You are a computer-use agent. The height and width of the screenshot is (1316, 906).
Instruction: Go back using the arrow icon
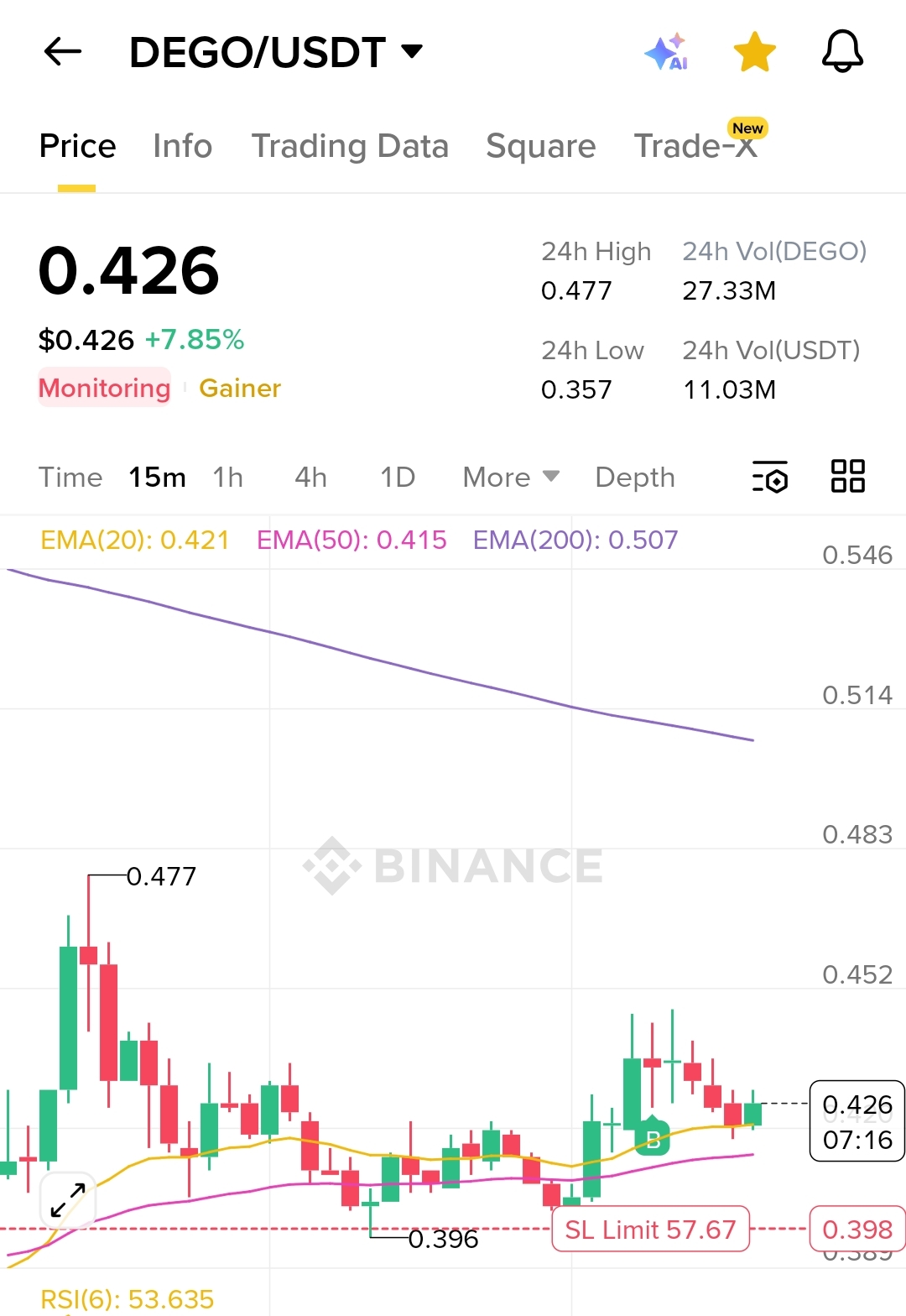tap(63, 52)
